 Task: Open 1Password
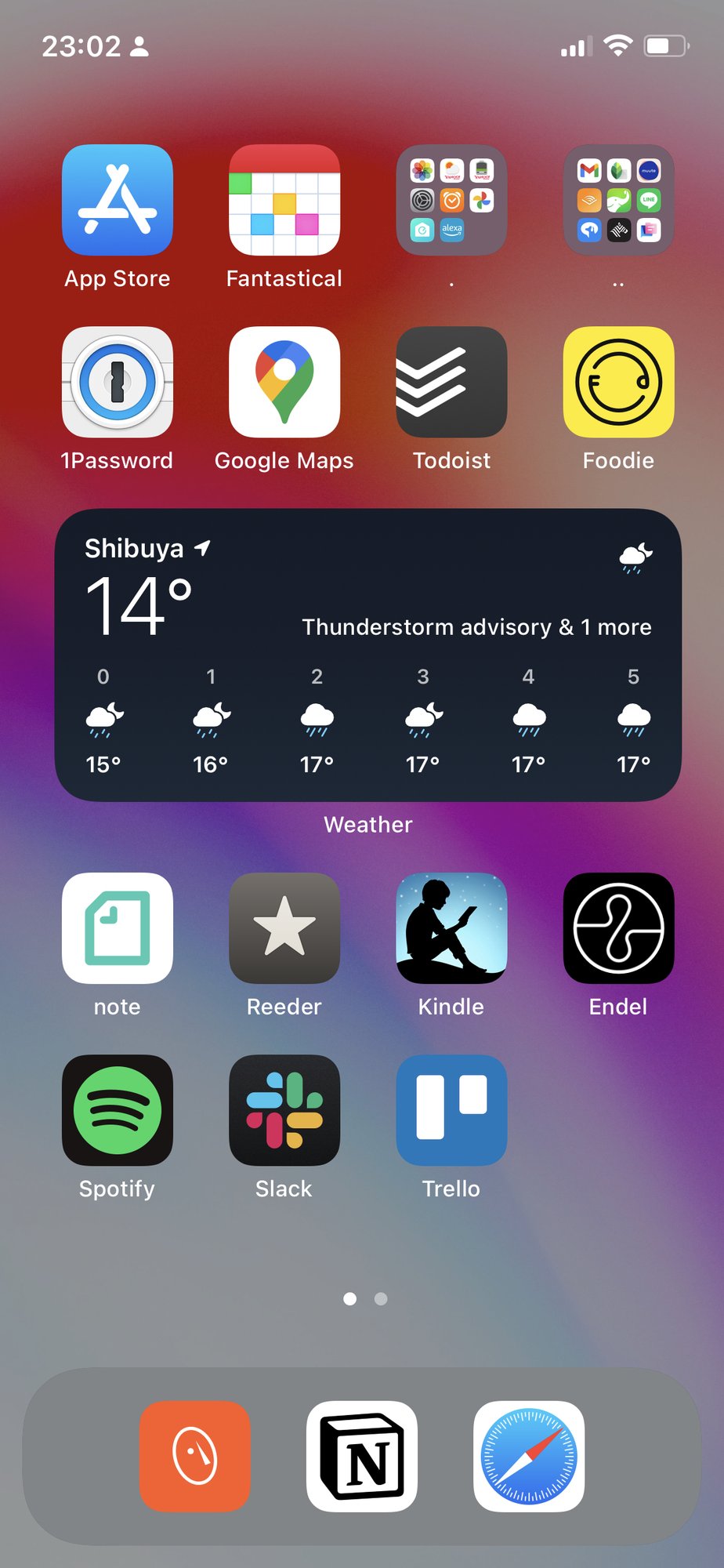click(x=118, y=382)
